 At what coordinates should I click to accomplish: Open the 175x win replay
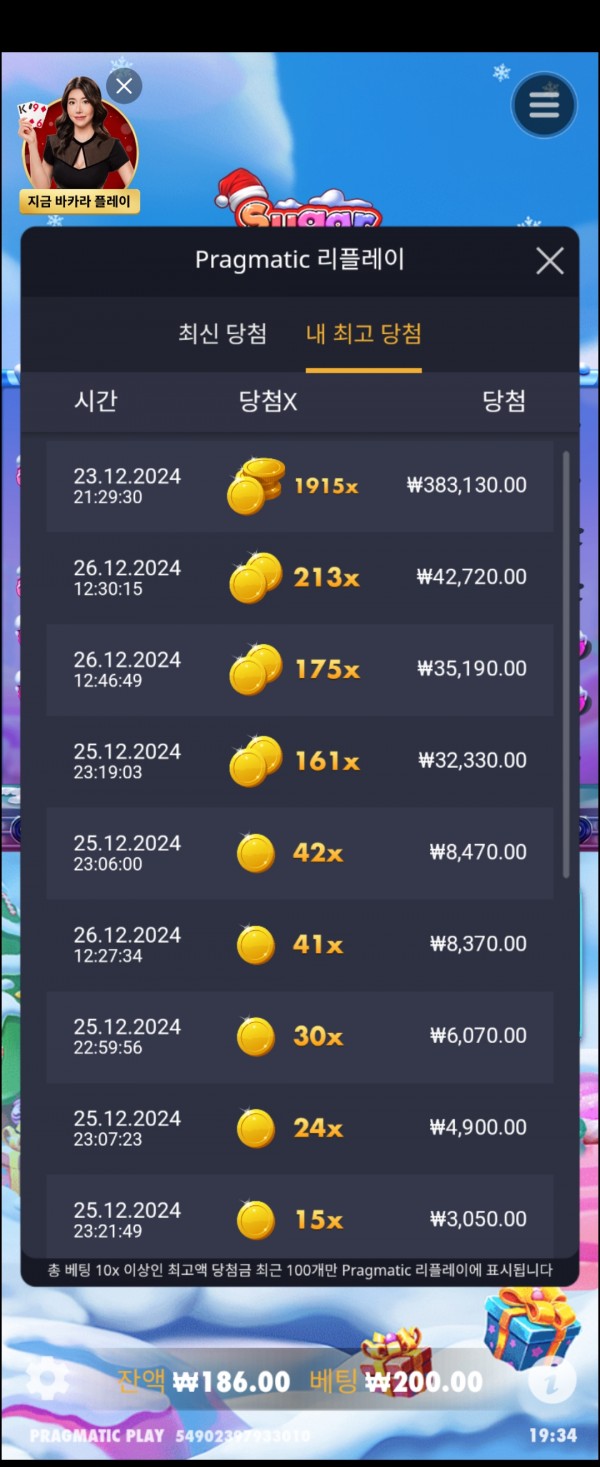point(299,669)
